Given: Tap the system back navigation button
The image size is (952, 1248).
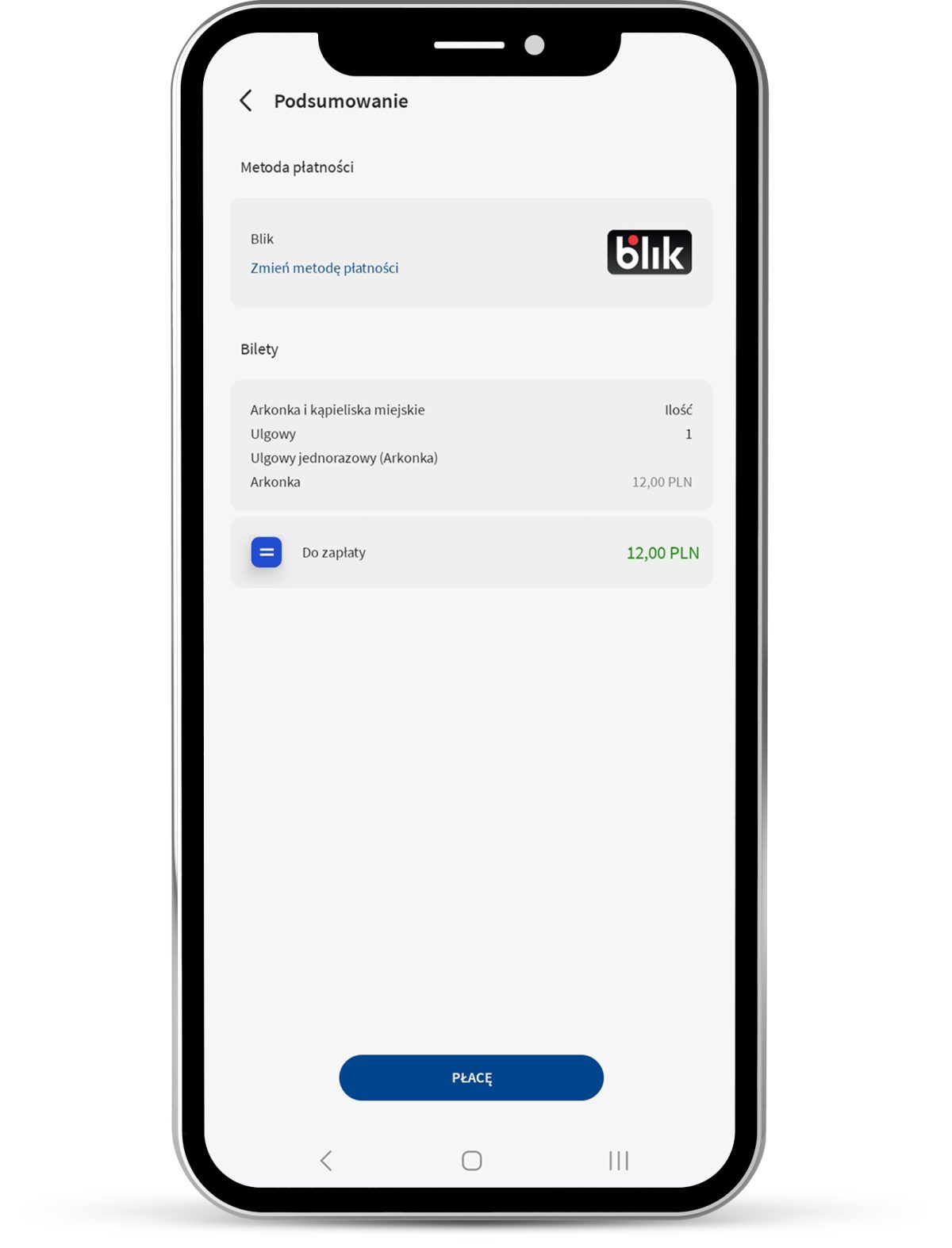Looking at the screenshot, I should click(326, 1161).
